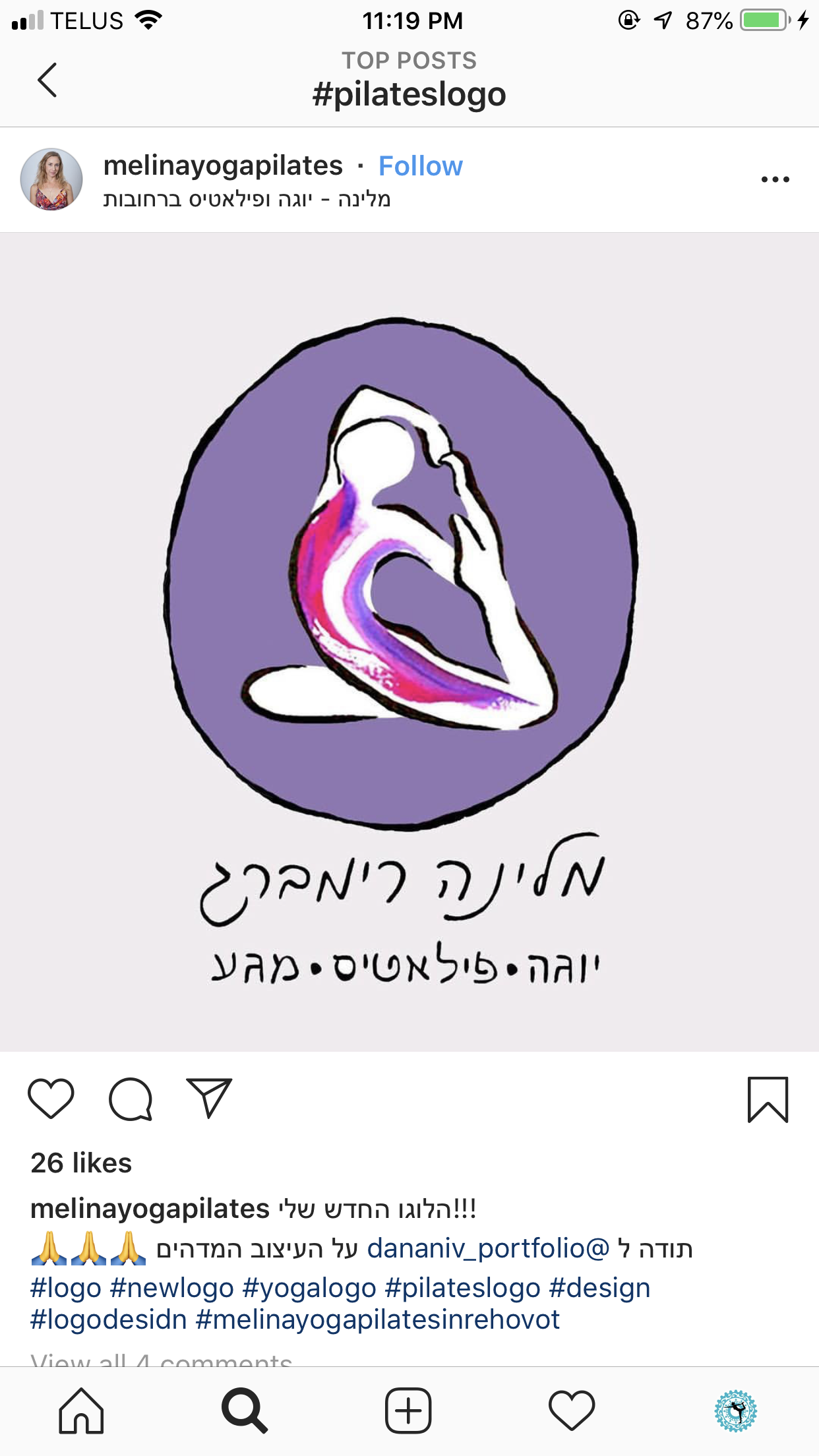
Task: Open the #melinayogapilatesinrehovot hashtag
Action: [378, 1319]
